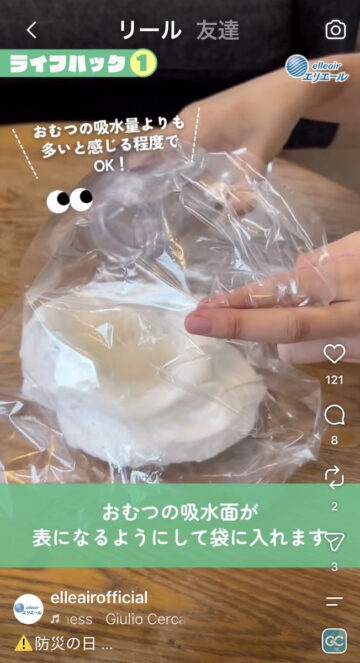Image resolution: width=360 pixels, height=663 pixels.
Task: Repost this reel
Action: tap(334, 479)
